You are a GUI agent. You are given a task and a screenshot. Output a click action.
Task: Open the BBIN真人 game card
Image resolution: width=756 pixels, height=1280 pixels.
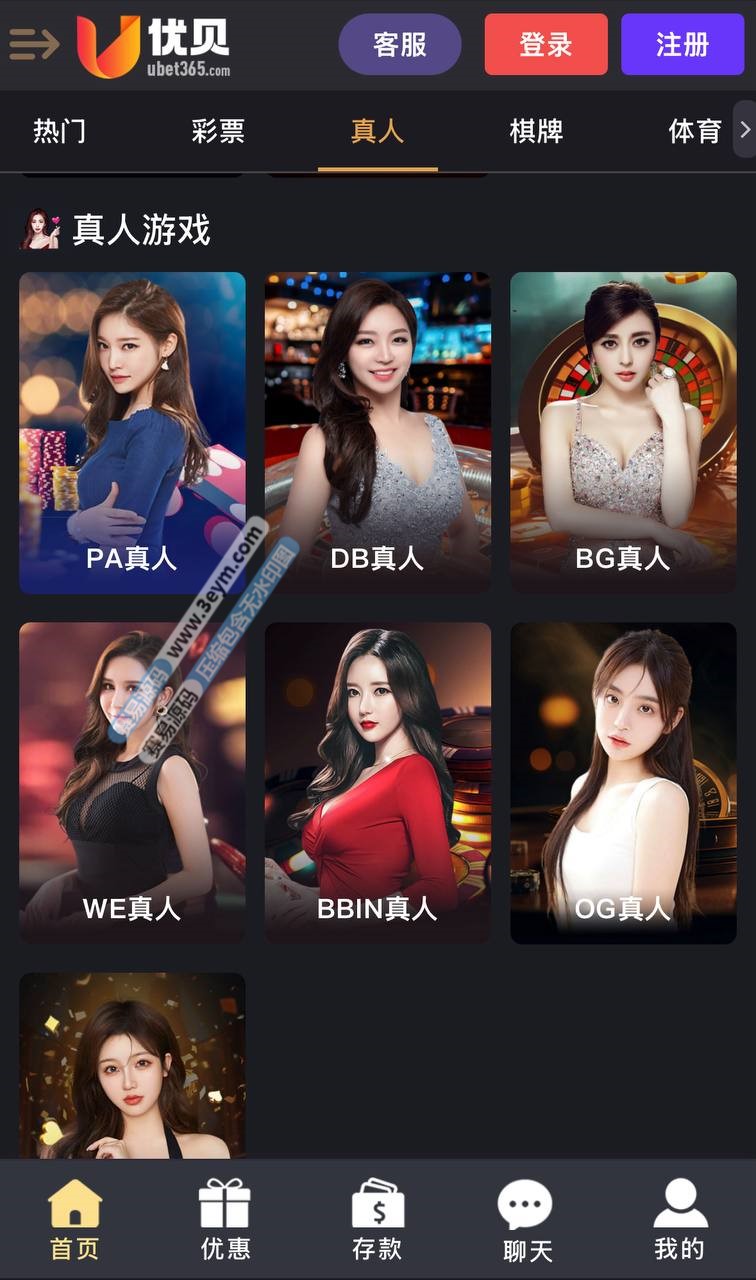coord(377,782)
